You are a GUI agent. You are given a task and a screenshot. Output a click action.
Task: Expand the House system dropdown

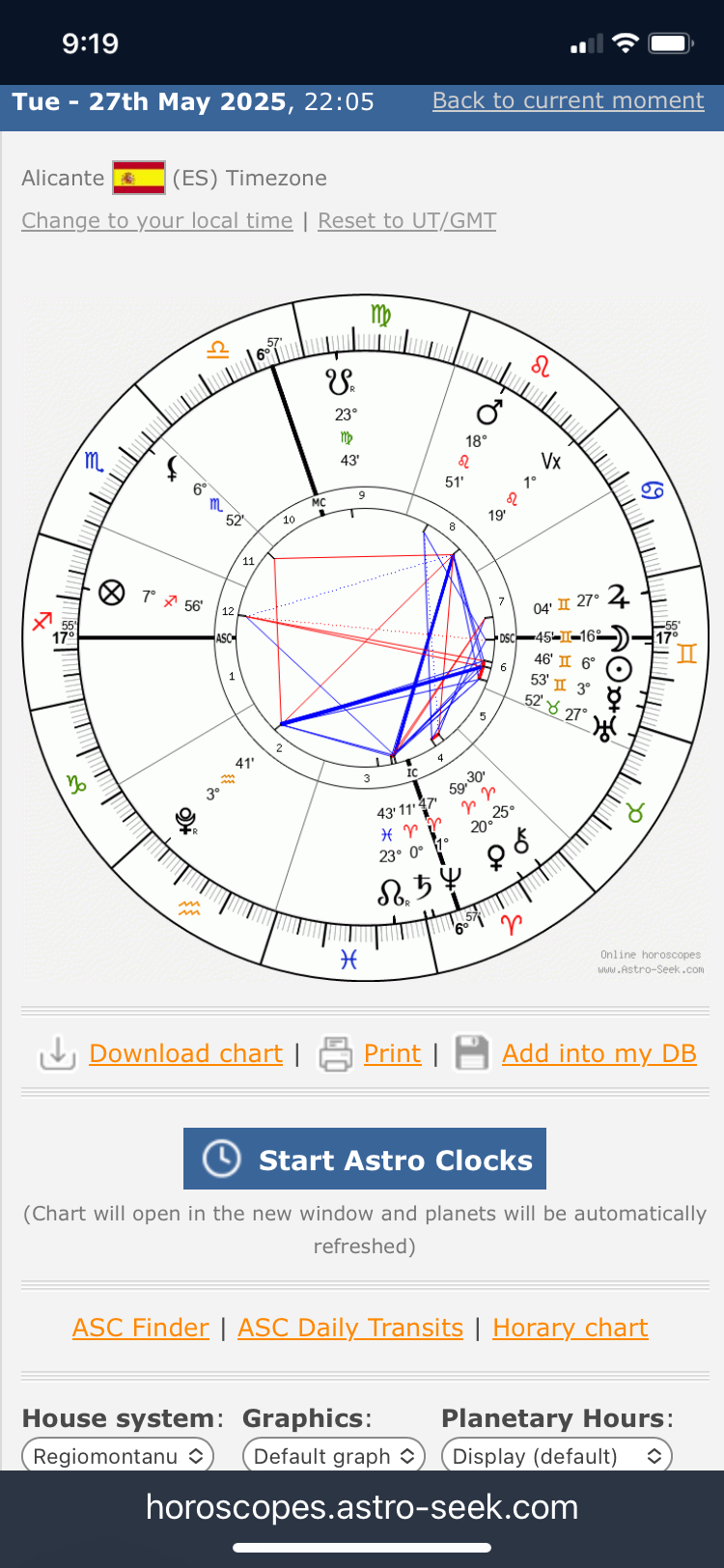118,1455
